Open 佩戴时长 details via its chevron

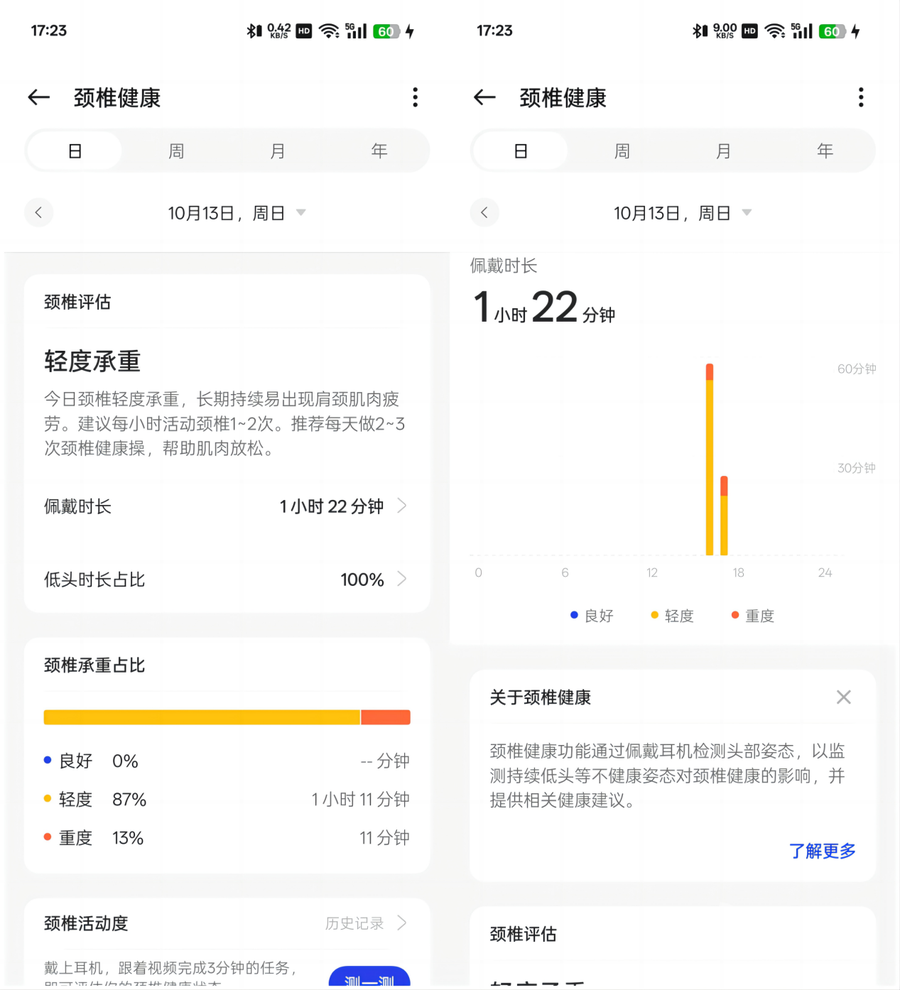coord(403,507)
